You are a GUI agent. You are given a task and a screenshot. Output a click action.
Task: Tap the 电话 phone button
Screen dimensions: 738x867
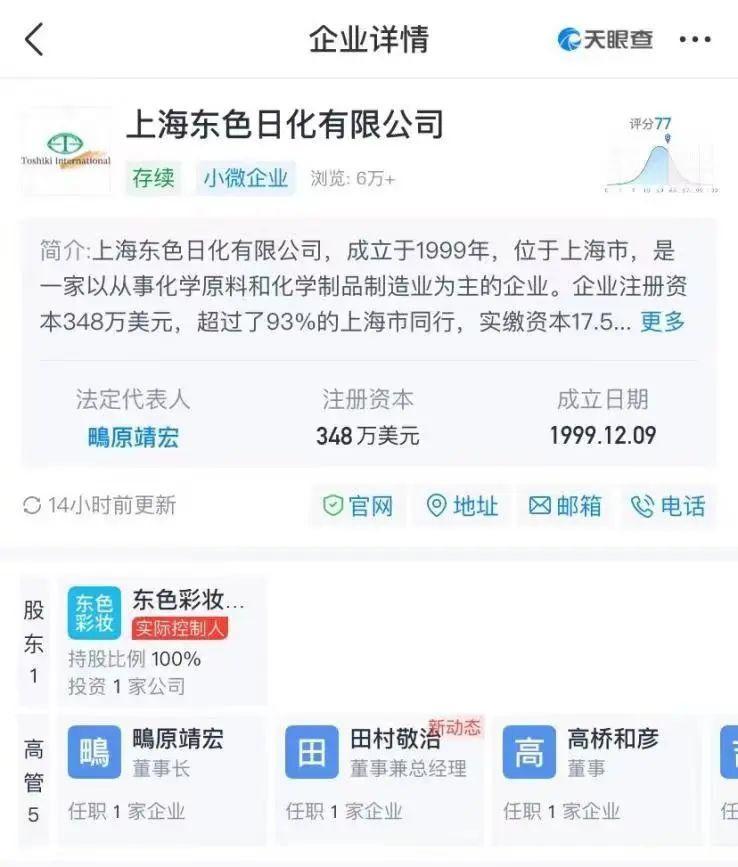(x=668, y=506)
